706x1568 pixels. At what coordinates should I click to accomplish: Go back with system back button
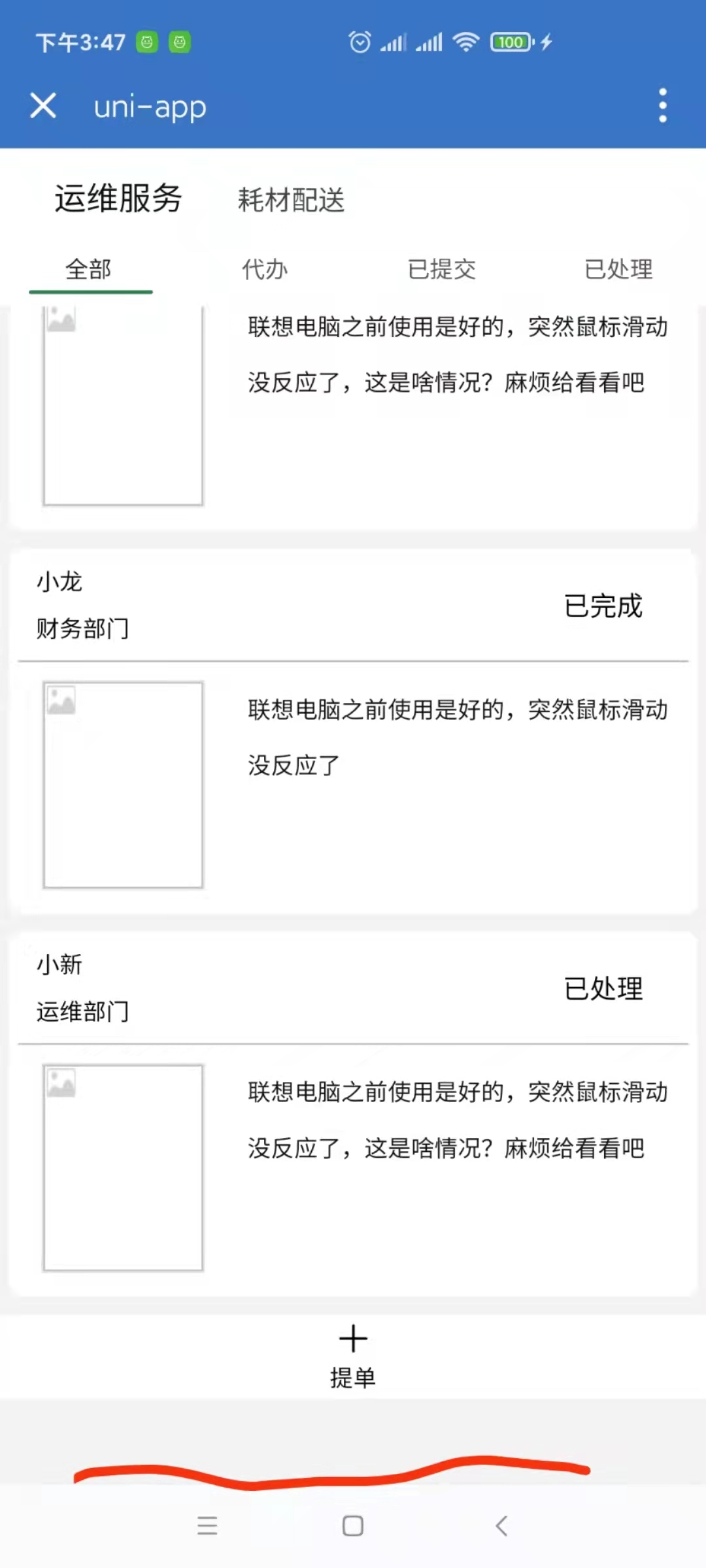click(501, 1526)
